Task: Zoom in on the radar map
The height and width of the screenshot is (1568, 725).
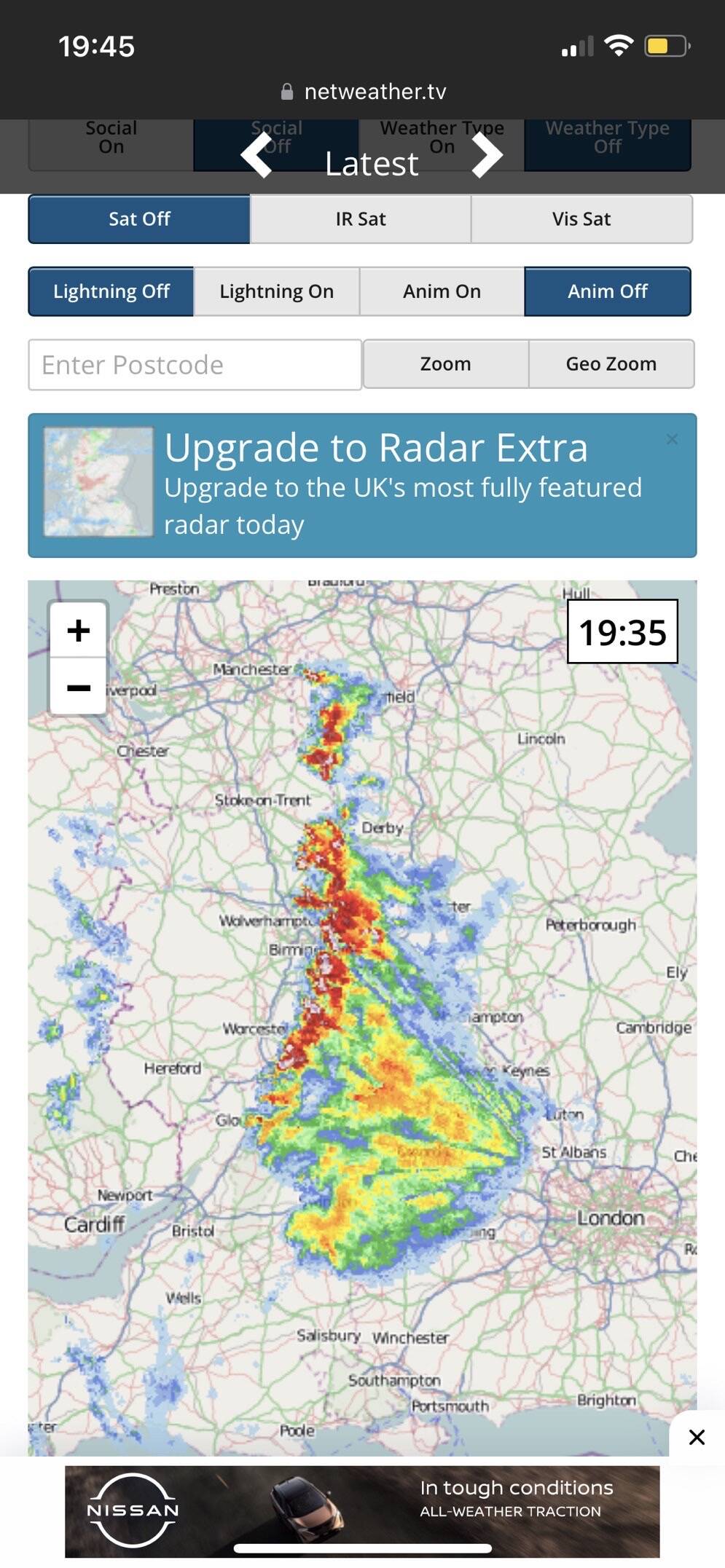Action: [x=79, y=631]
